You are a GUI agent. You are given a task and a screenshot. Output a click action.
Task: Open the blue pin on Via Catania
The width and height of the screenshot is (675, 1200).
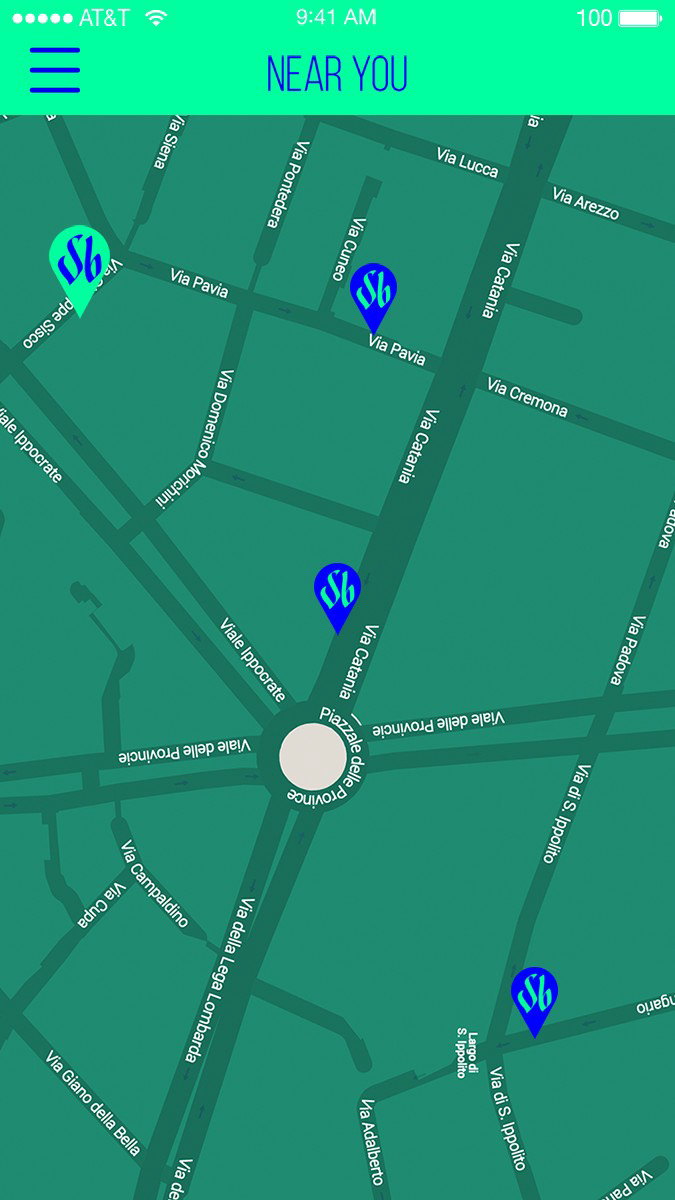337,597
